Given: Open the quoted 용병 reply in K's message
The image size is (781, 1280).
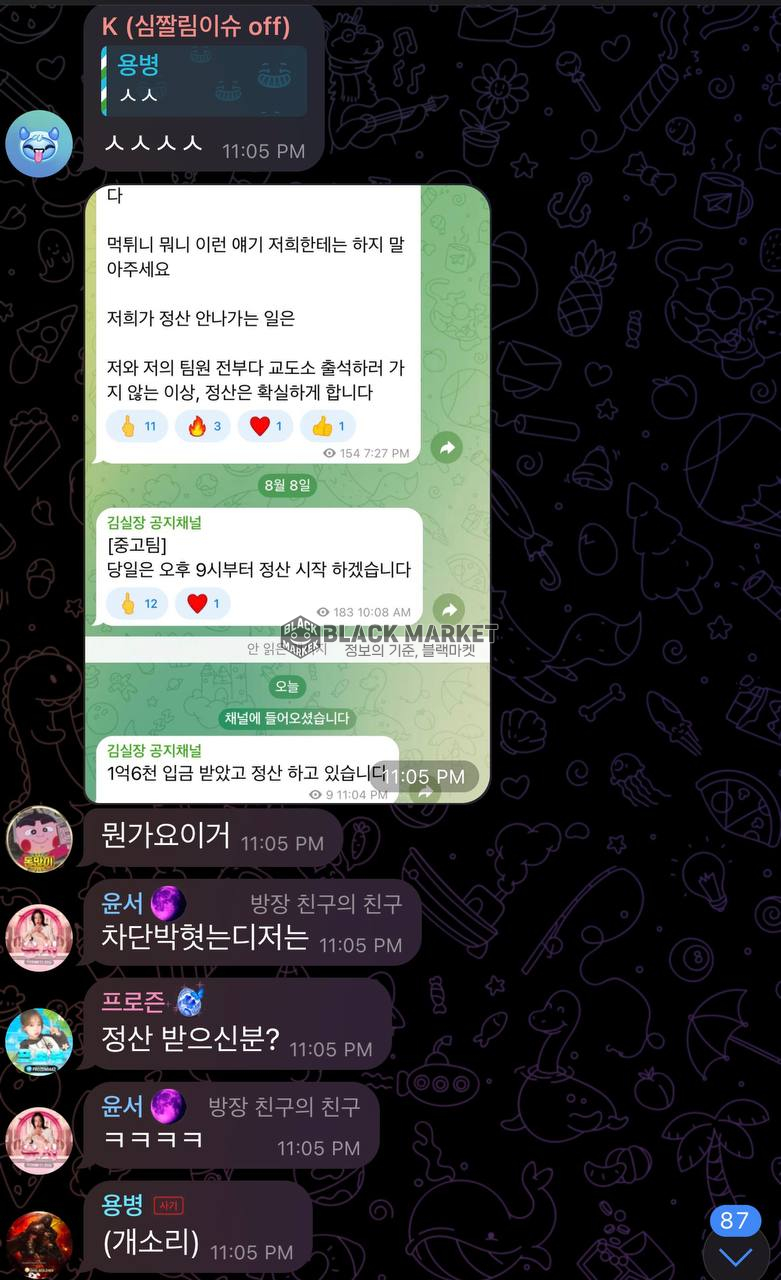Looking at the screenshot, I should coord(204,81).
